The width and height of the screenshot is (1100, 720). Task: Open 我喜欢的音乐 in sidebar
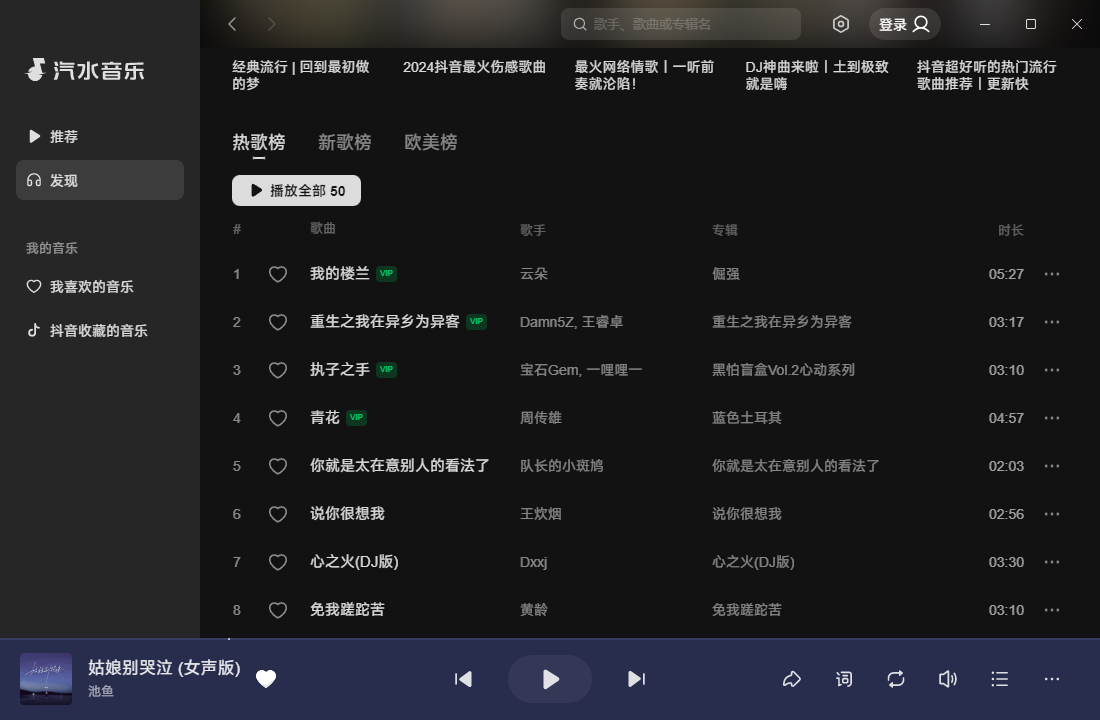pyautogui.click(x=91, y=287)
